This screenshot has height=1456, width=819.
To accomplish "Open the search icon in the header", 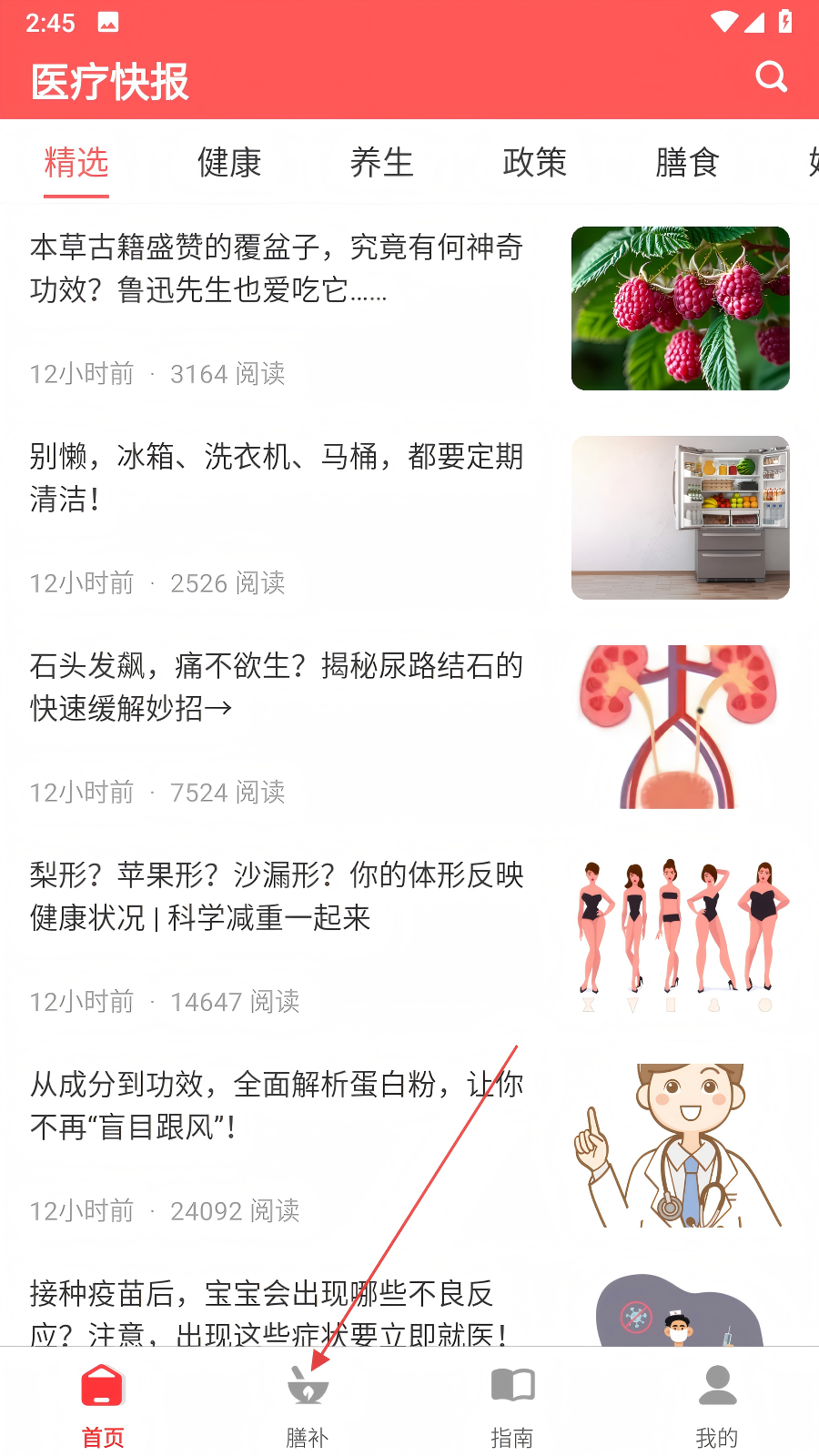I will tap(771, 77).
